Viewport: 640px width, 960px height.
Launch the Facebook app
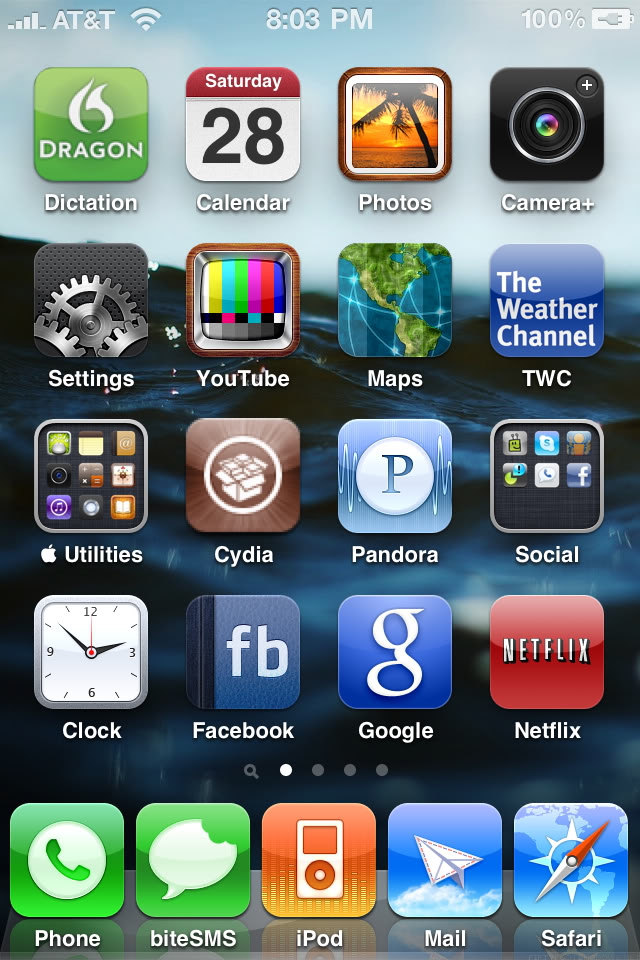click(243, 652)
